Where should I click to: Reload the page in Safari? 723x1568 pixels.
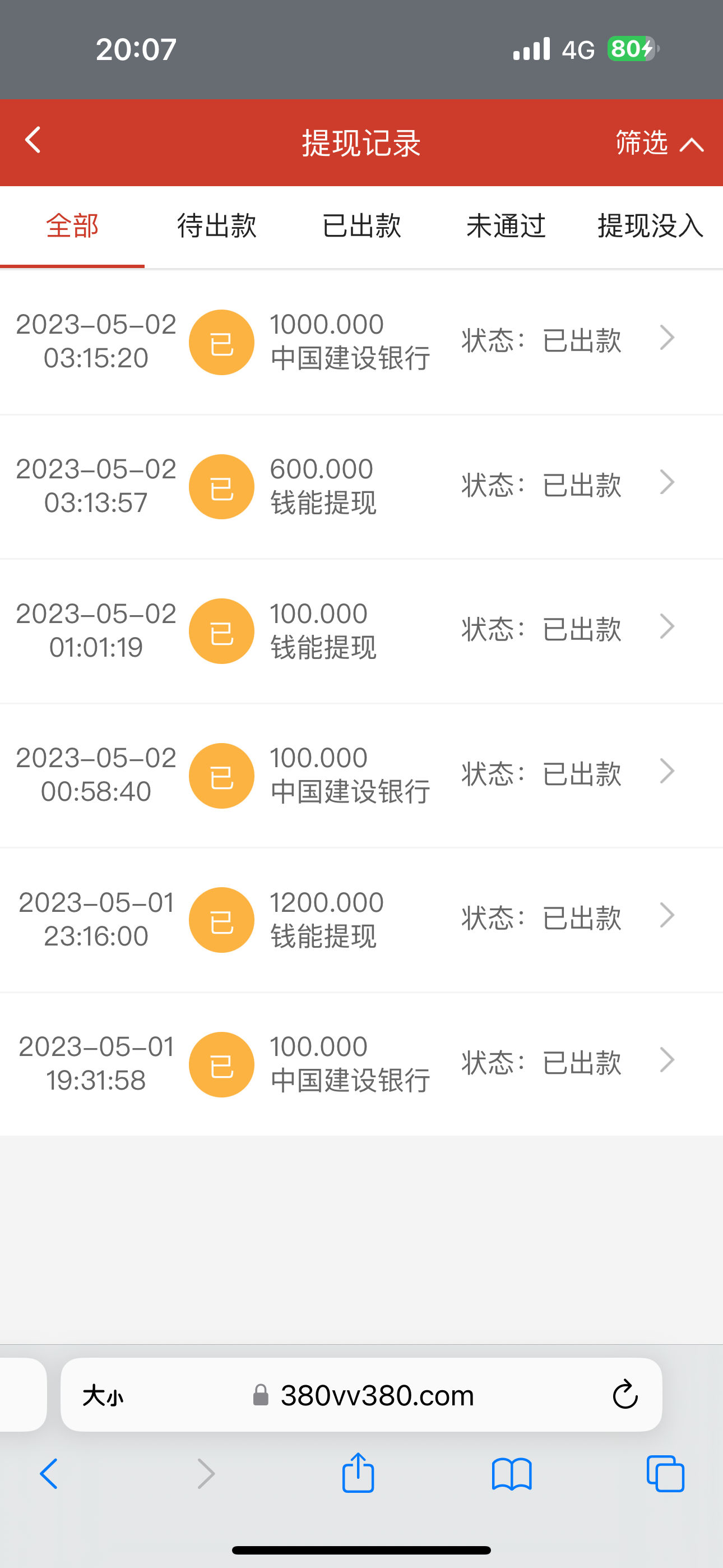pos(625,1395)
